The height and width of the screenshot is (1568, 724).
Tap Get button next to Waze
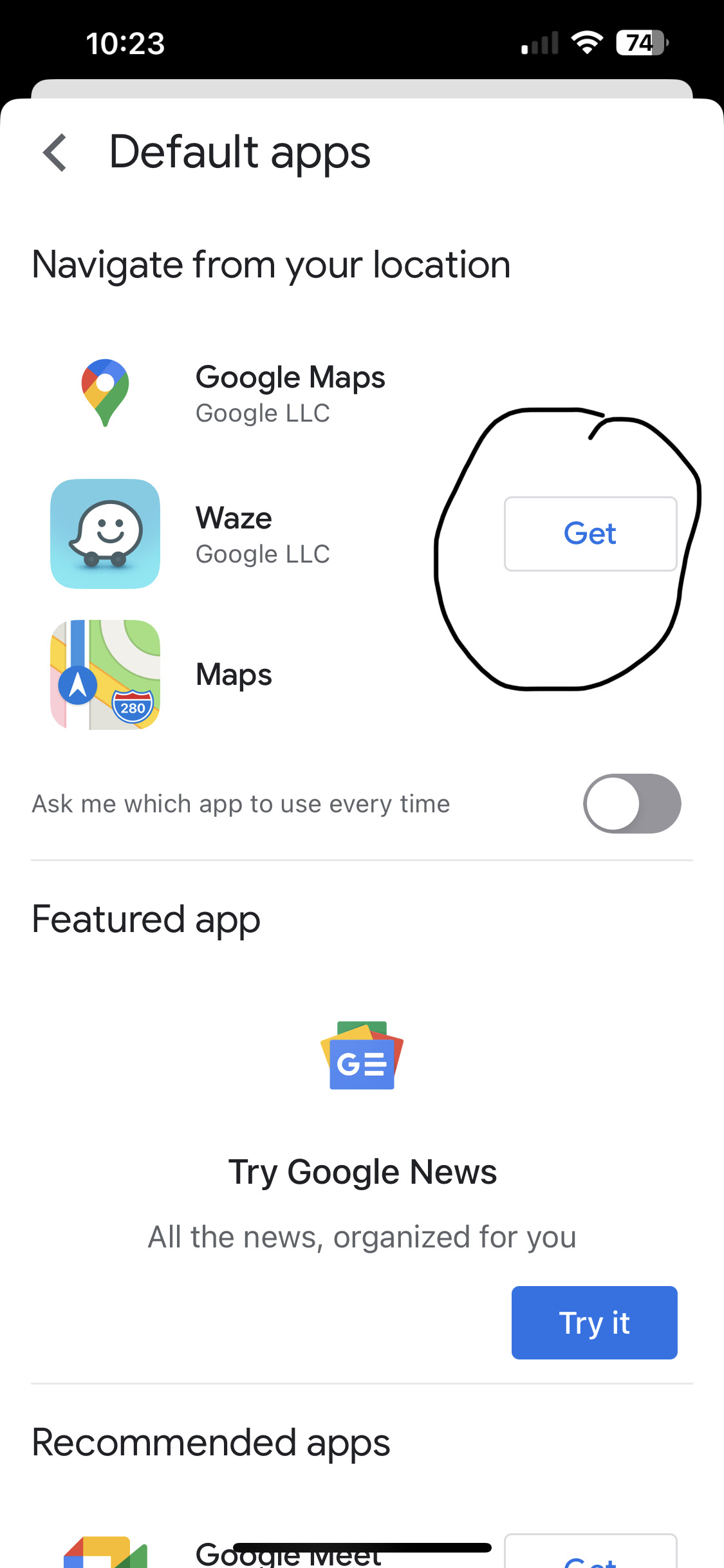[x=590, y=534]
